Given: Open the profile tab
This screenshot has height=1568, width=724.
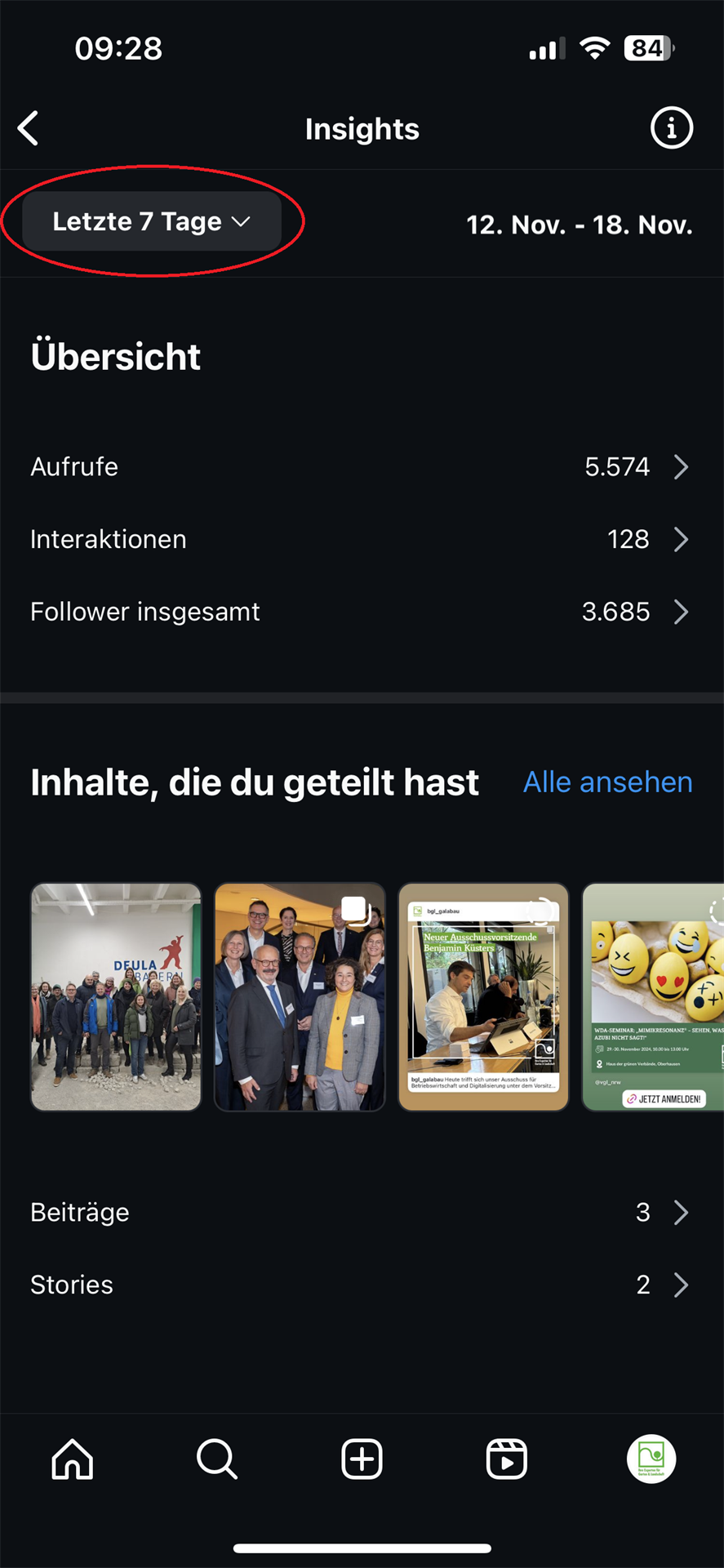Looking at the screenshot, I should 651,1459.
